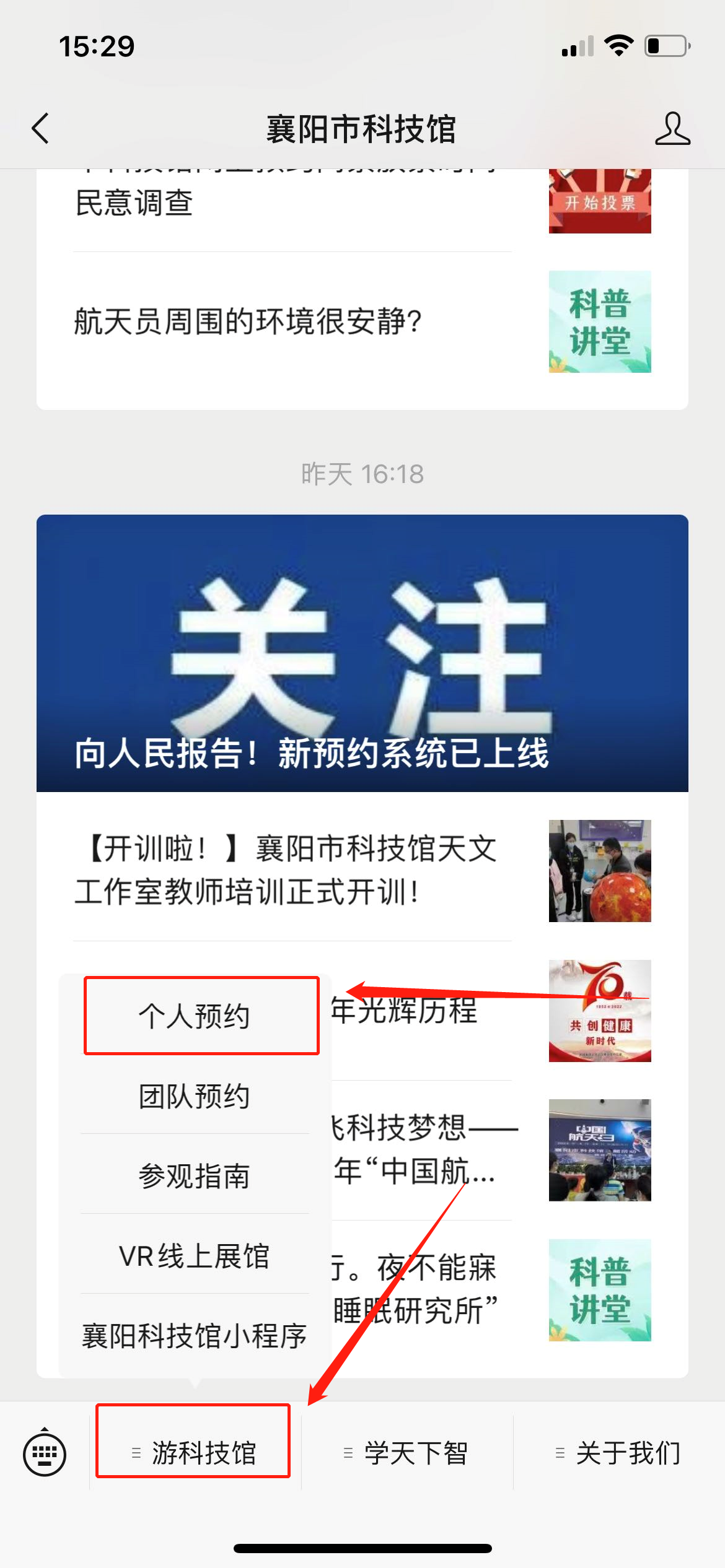The image size is (725, 1568).
Task: Open VR线上展馆 option
Action: (195, 1256)
